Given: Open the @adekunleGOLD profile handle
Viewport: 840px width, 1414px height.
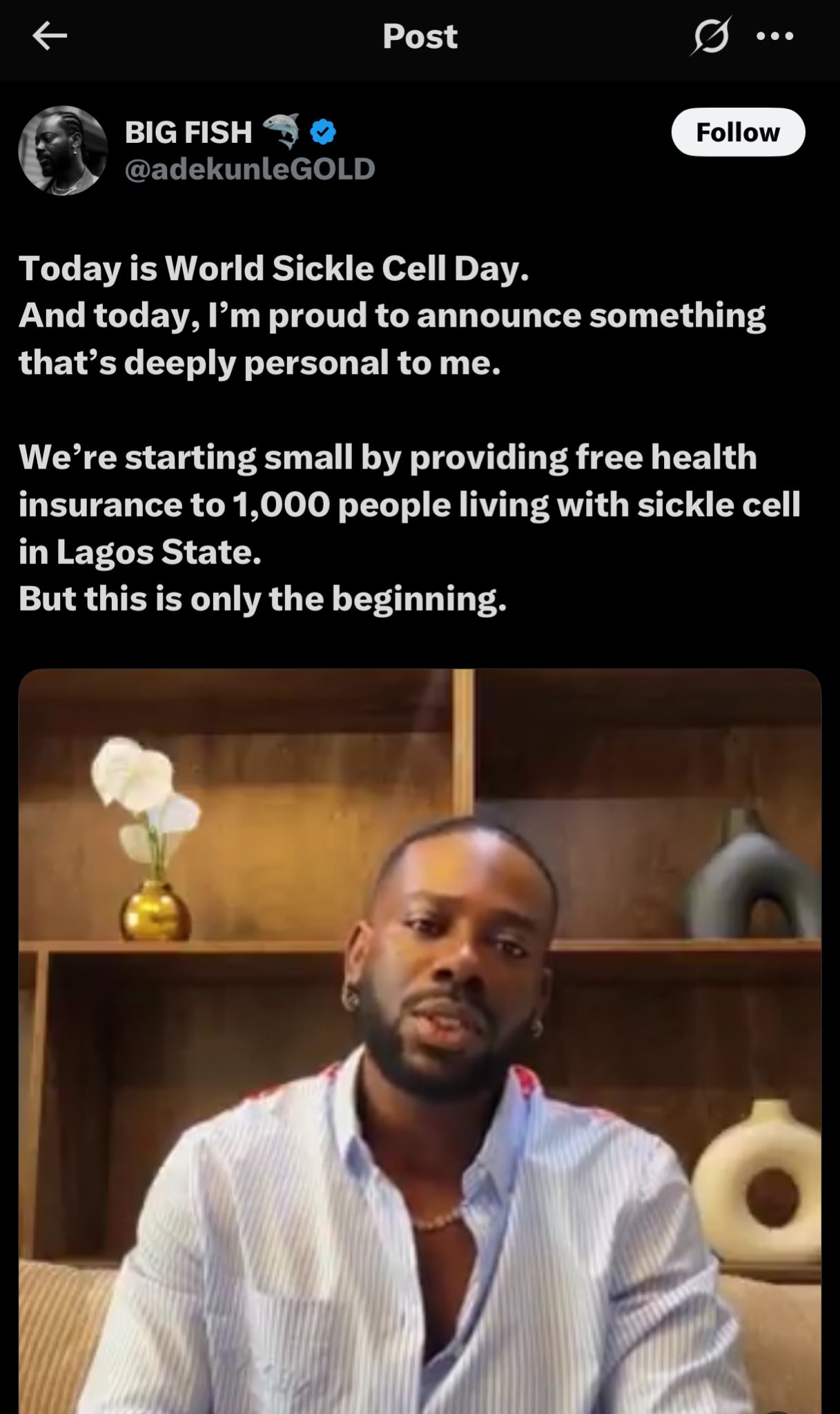Looking at the screenshot, I should 249,169.
